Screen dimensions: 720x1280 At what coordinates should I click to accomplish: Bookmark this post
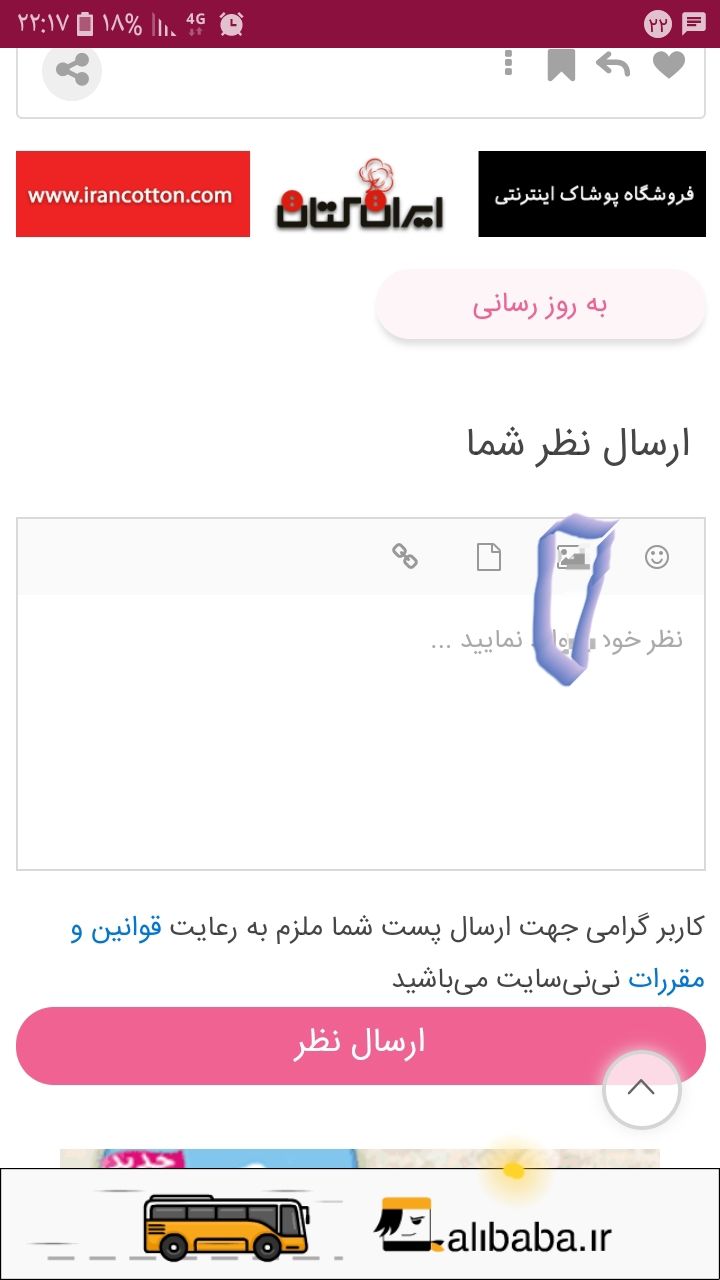click(561, 66)
